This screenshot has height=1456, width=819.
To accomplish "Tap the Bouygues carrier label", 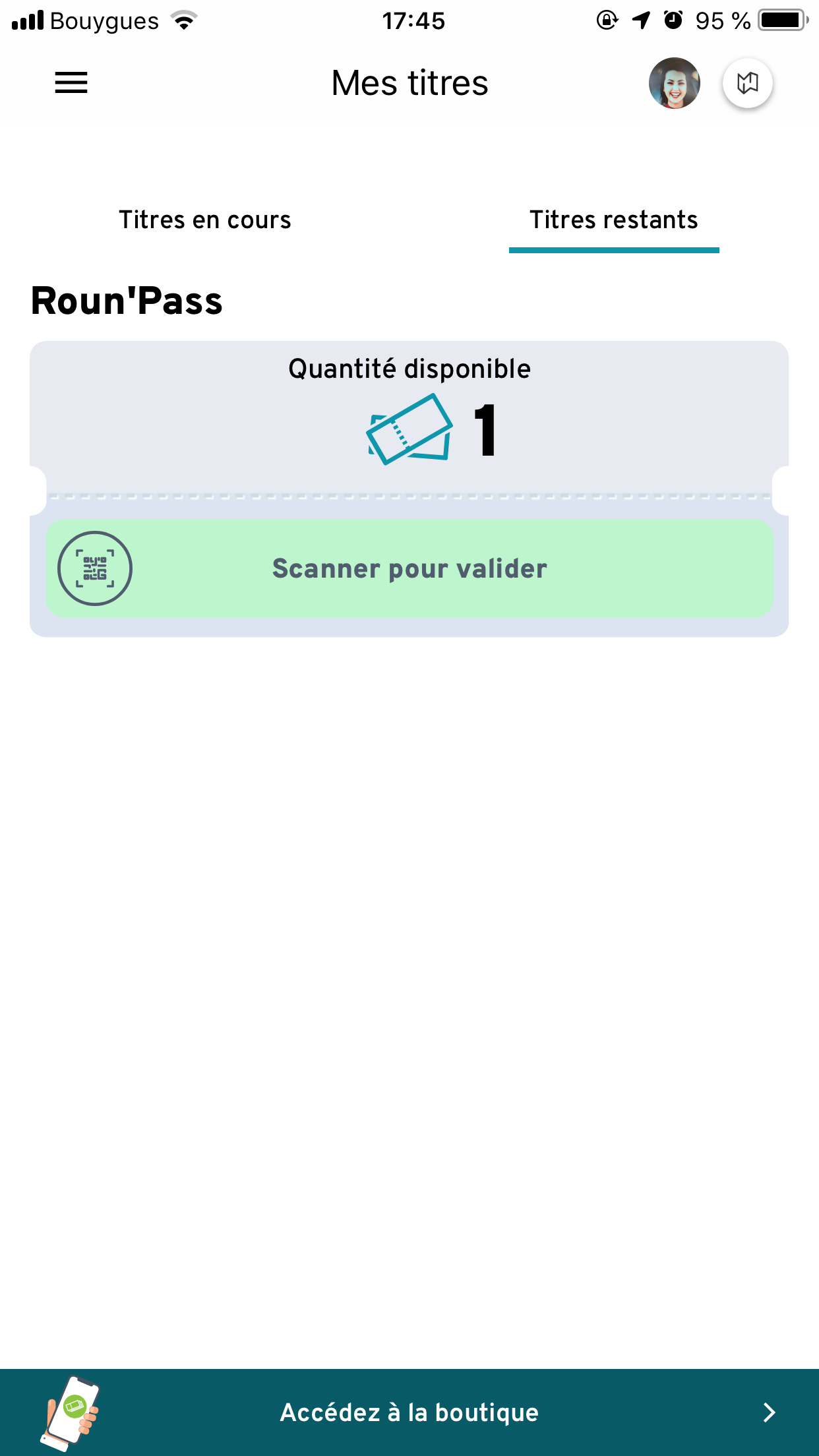I will point(106,20).
